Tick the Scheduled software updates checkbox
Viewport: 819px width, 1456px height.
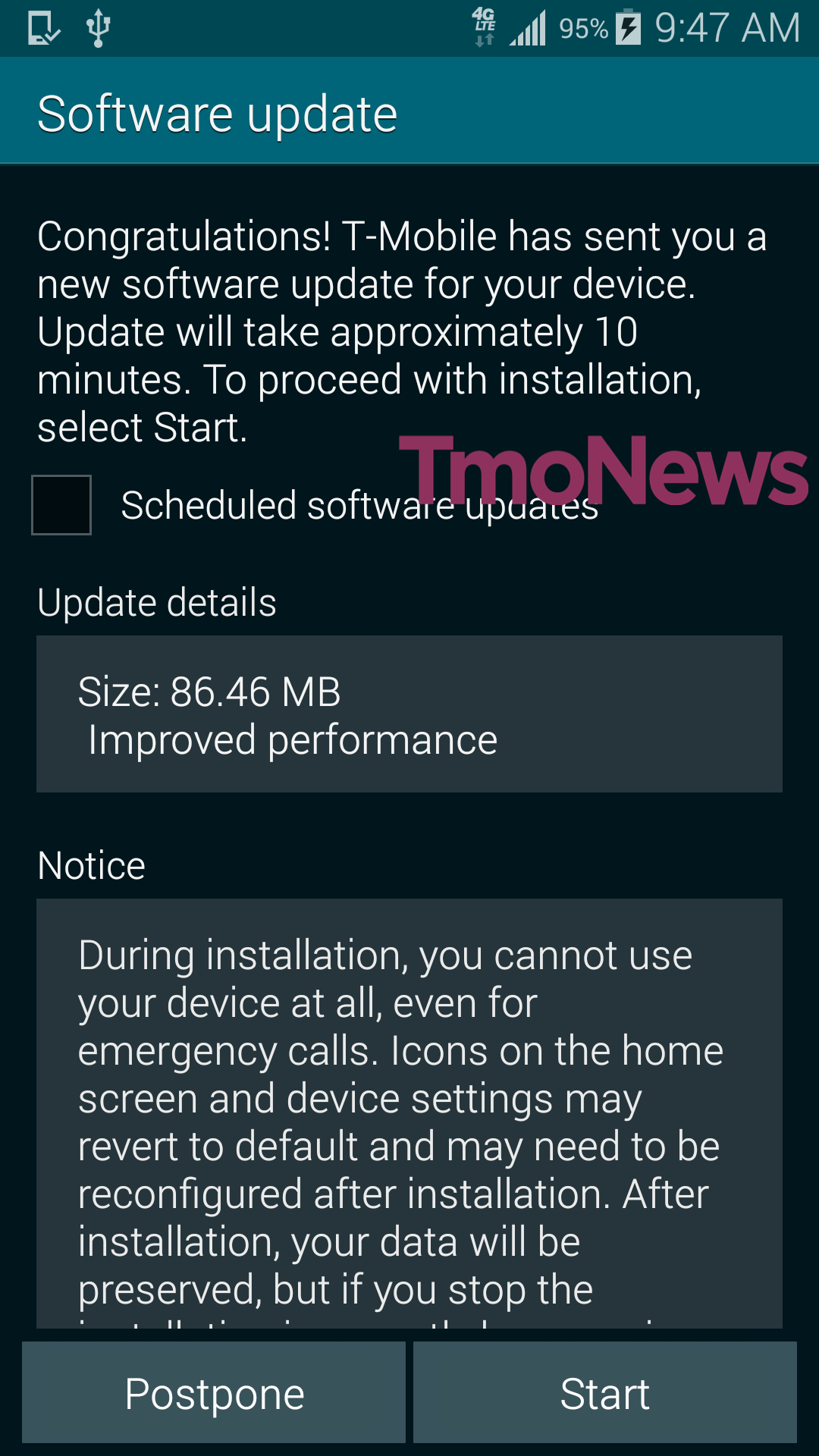(61, 505)
